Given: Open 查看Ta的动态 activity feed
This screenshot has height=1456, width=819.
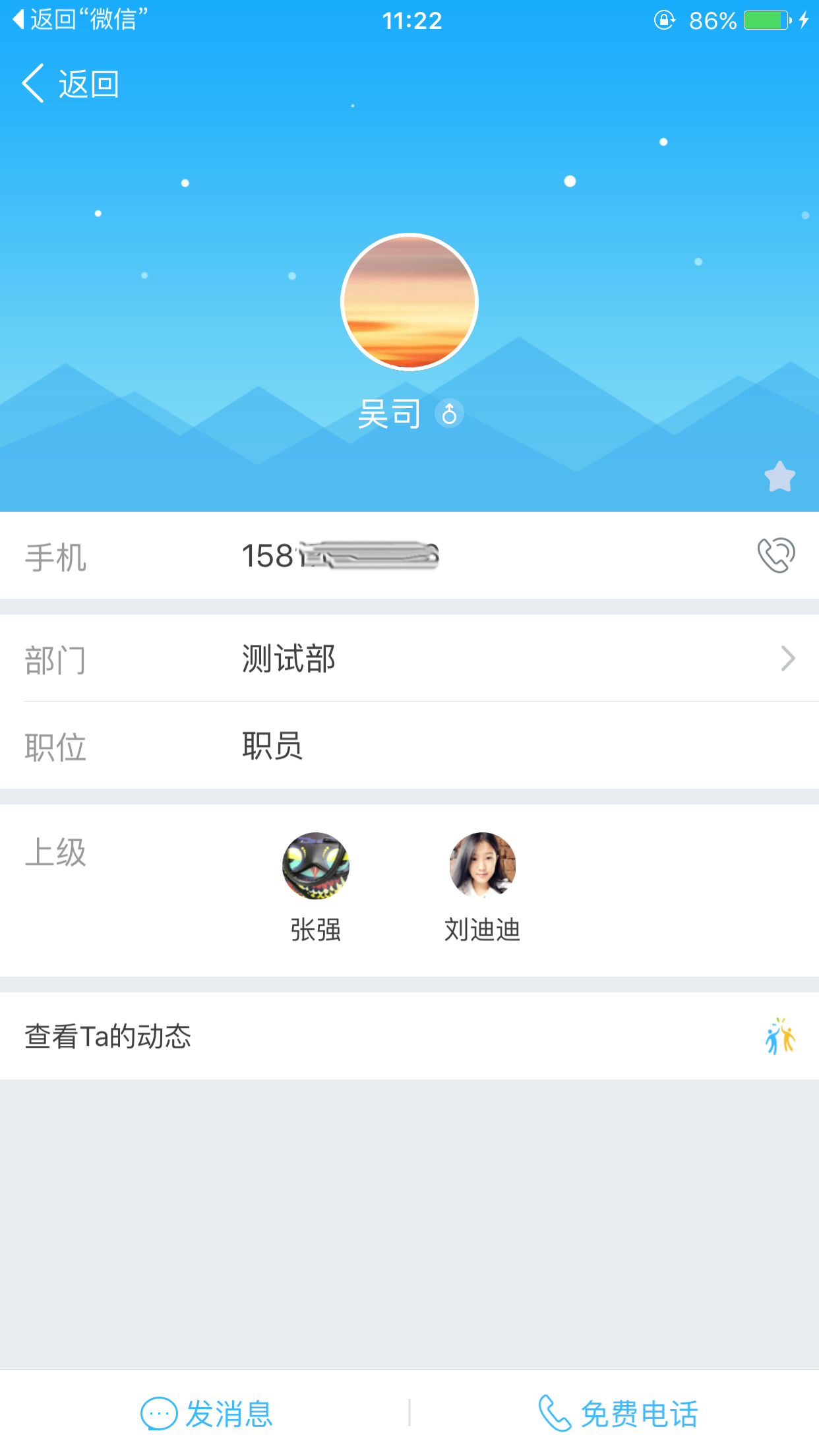Looking at the screenshot, I should pos(409,1036).
